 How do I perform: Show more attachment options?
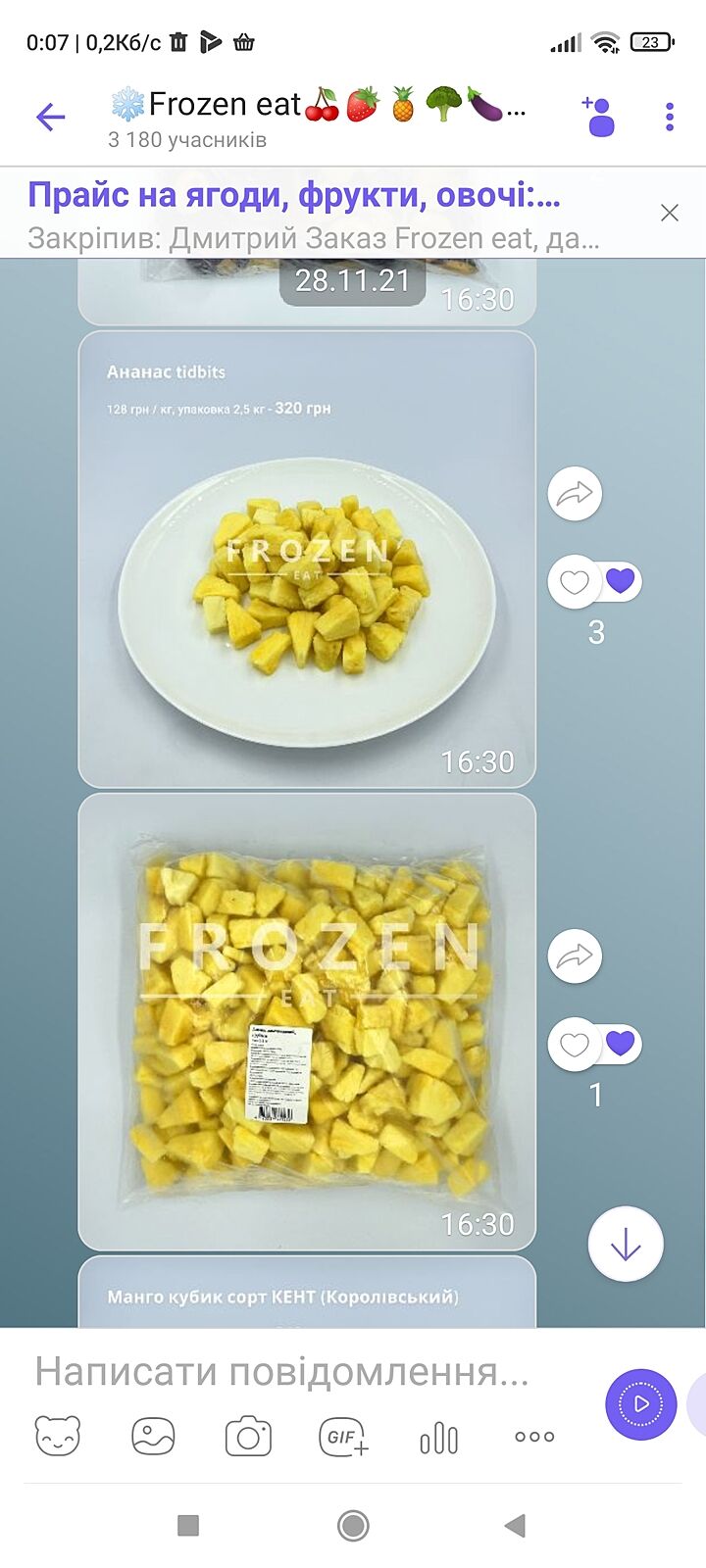coord(534,1437)
